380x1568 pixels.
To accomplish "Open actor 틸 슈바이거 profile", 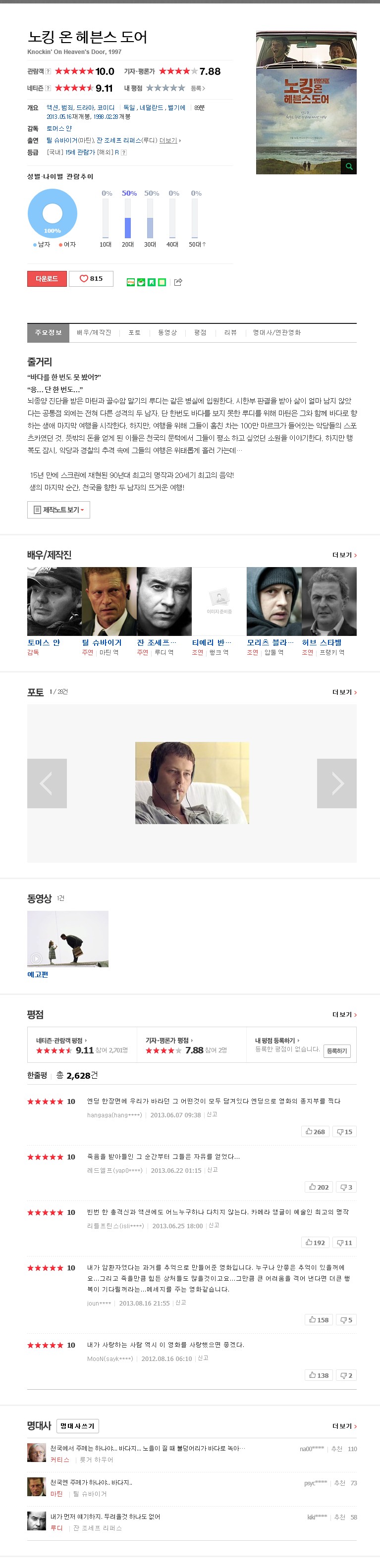I will click(x=102, y=642).
